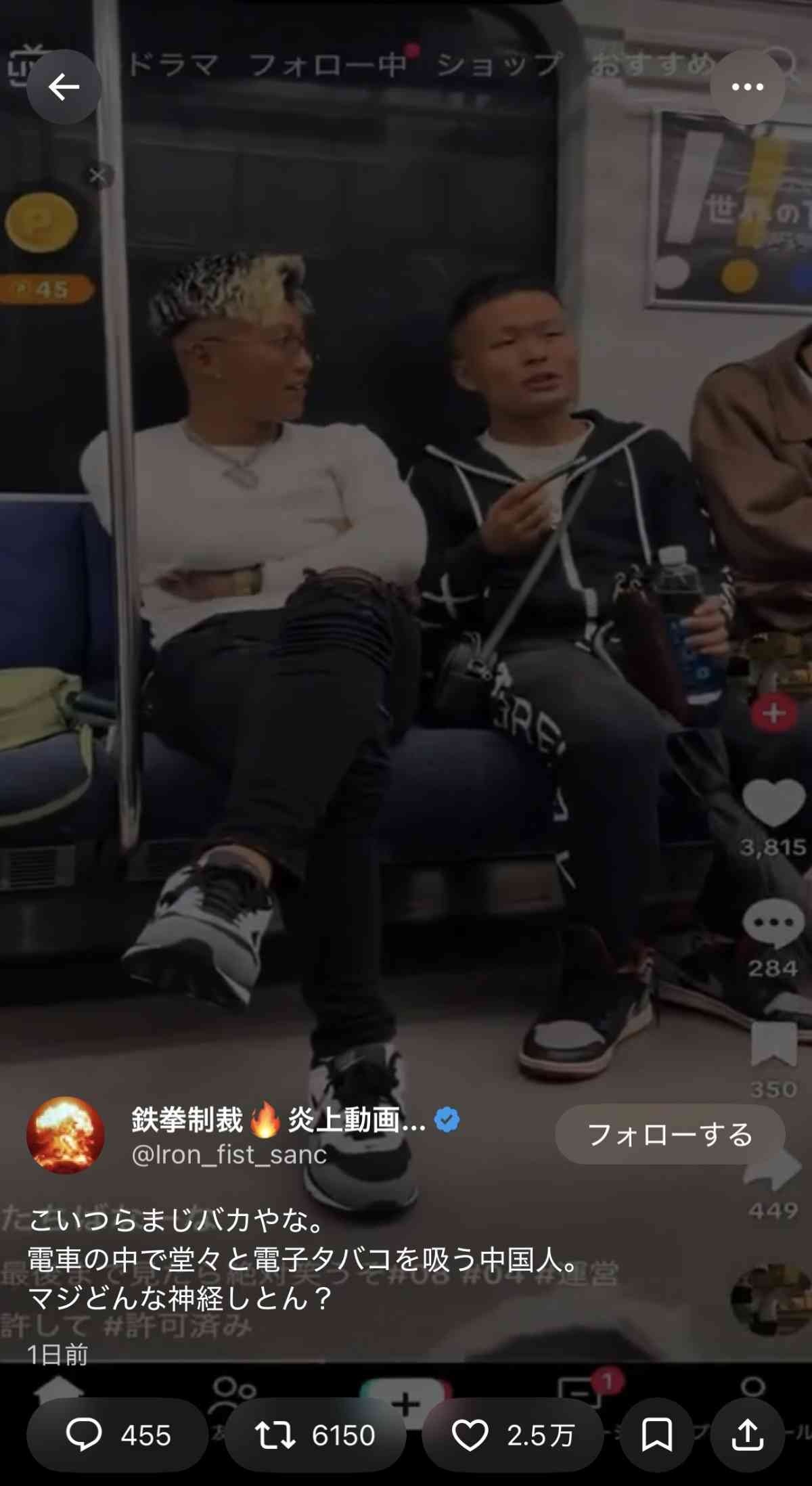Like the post showing 2.5万 likes
The height and width of the screenshot is (1486, 812).
513,1435
